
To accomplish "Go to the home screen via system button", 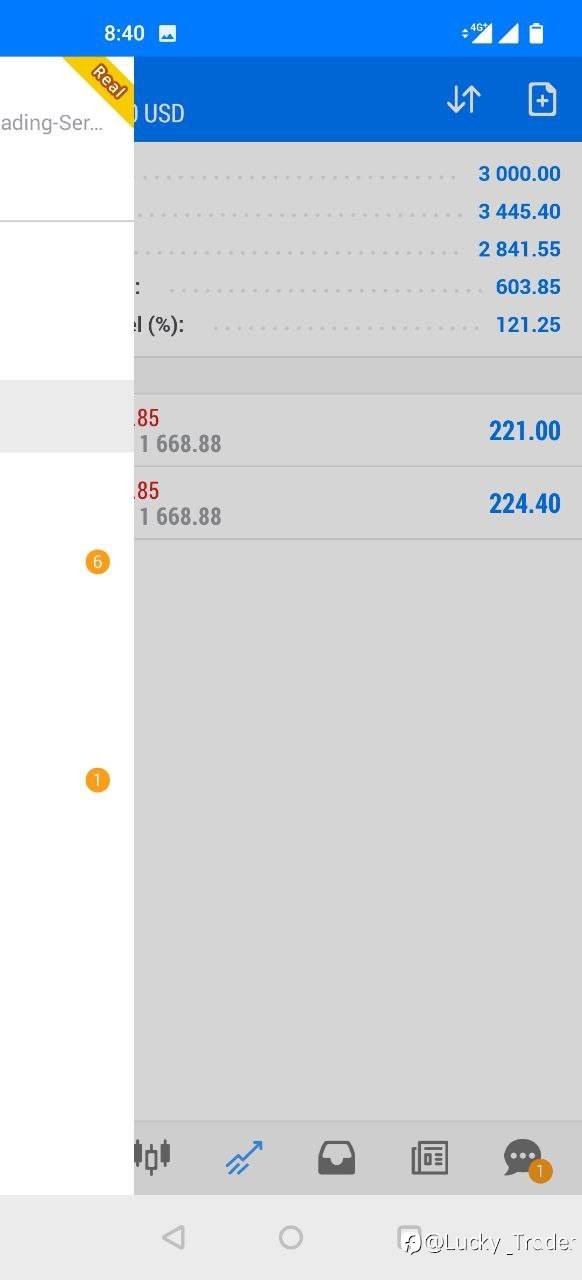I will pos(291,1238).
